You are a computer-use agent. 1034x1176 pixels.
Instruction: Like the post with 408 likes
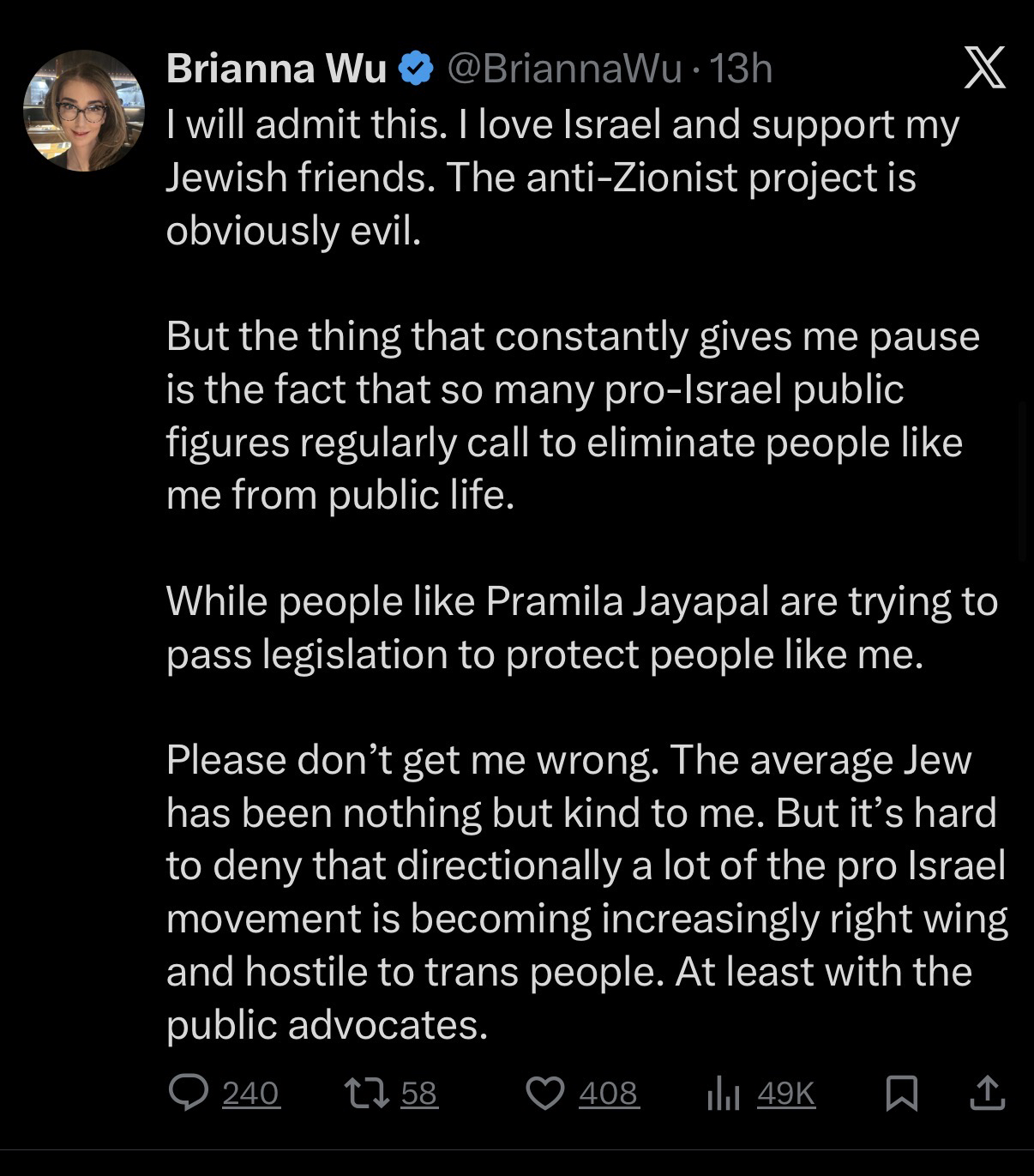click(545, 1094)
